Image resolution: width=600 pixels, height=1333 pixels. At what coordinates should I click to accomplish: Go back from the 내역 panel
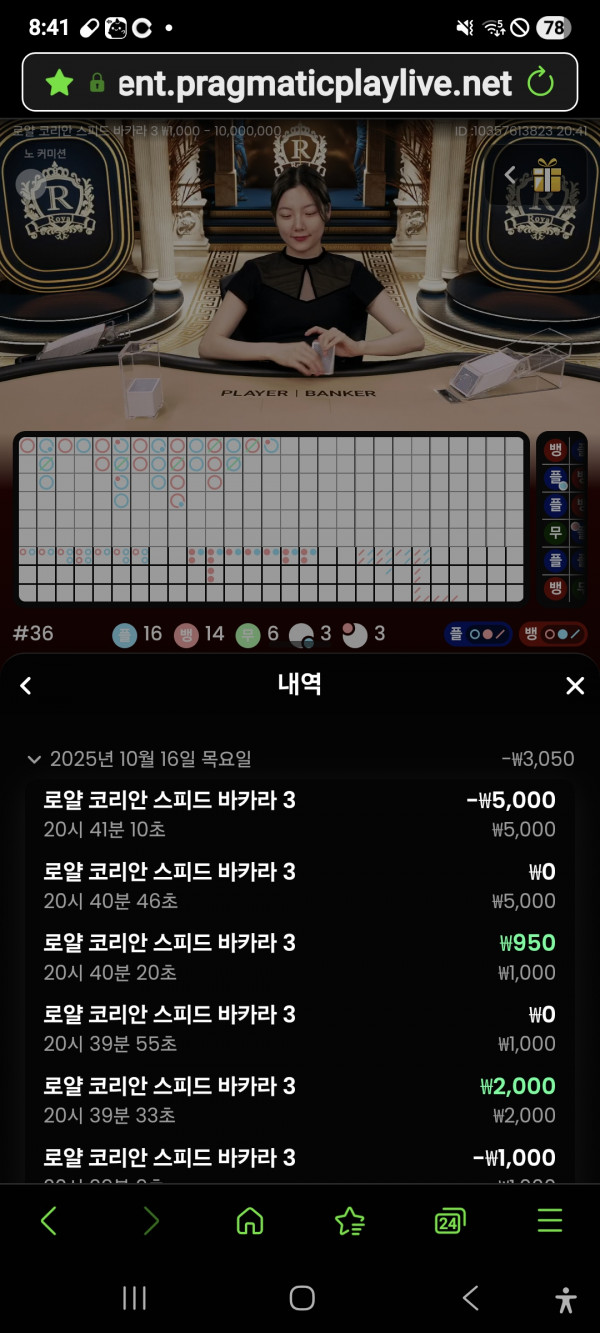click(x=26, y=685)
